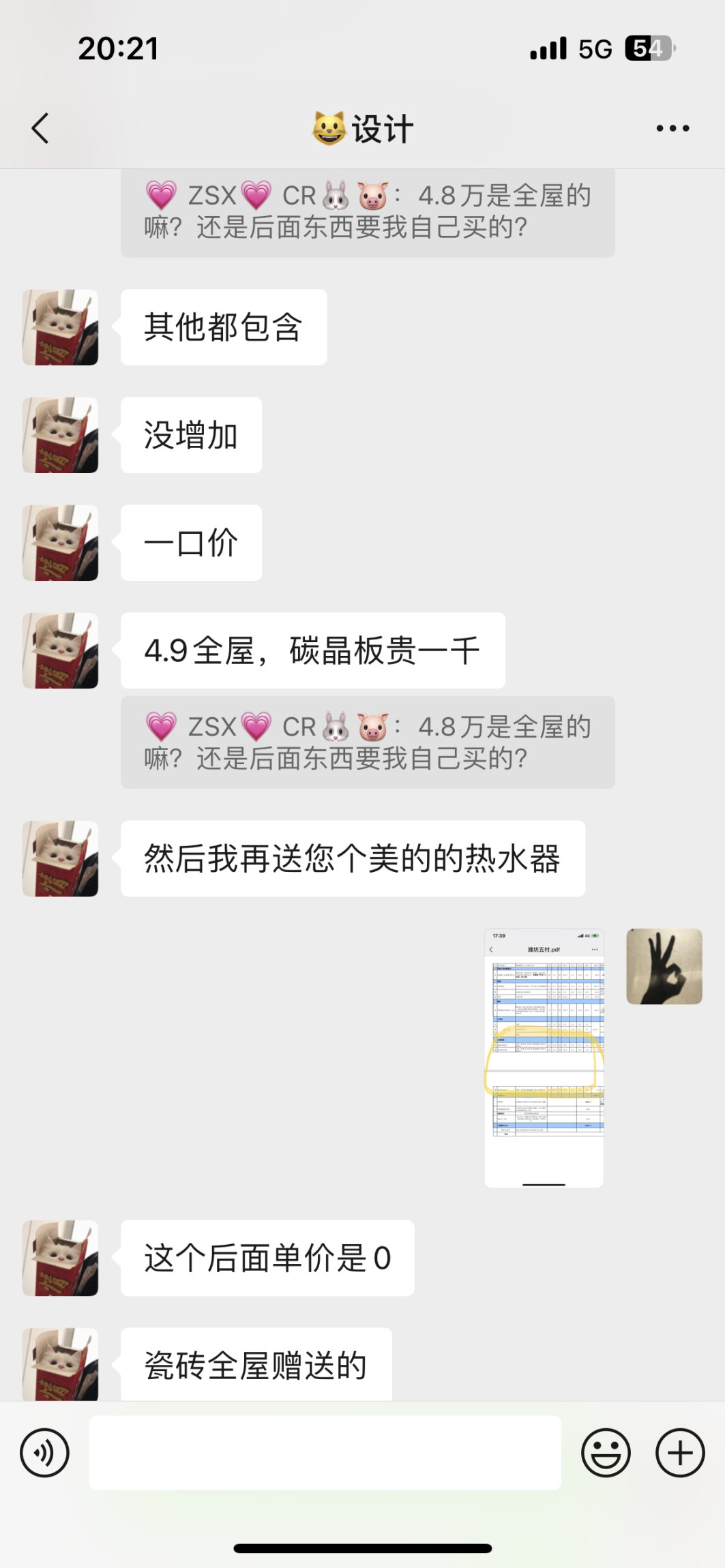This screenshot has width=725, height=1568.
Task: Open the chat info overflow menu
Action: pyautogui.click(x=672, y=128)
